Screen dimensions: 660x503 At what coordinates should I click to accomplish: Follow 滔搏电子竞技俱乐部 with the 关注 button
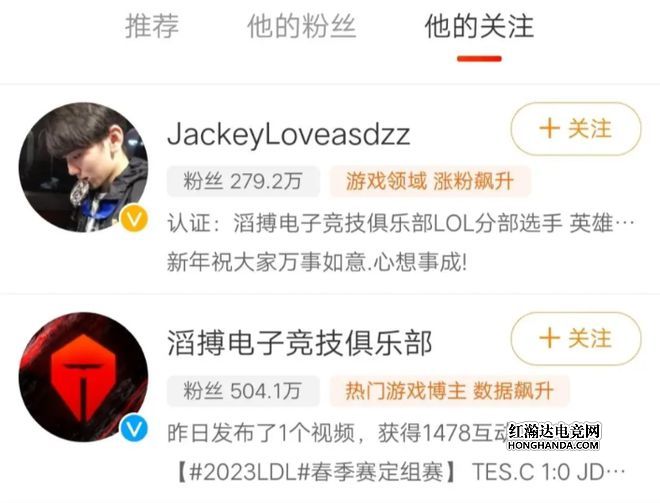576,339
